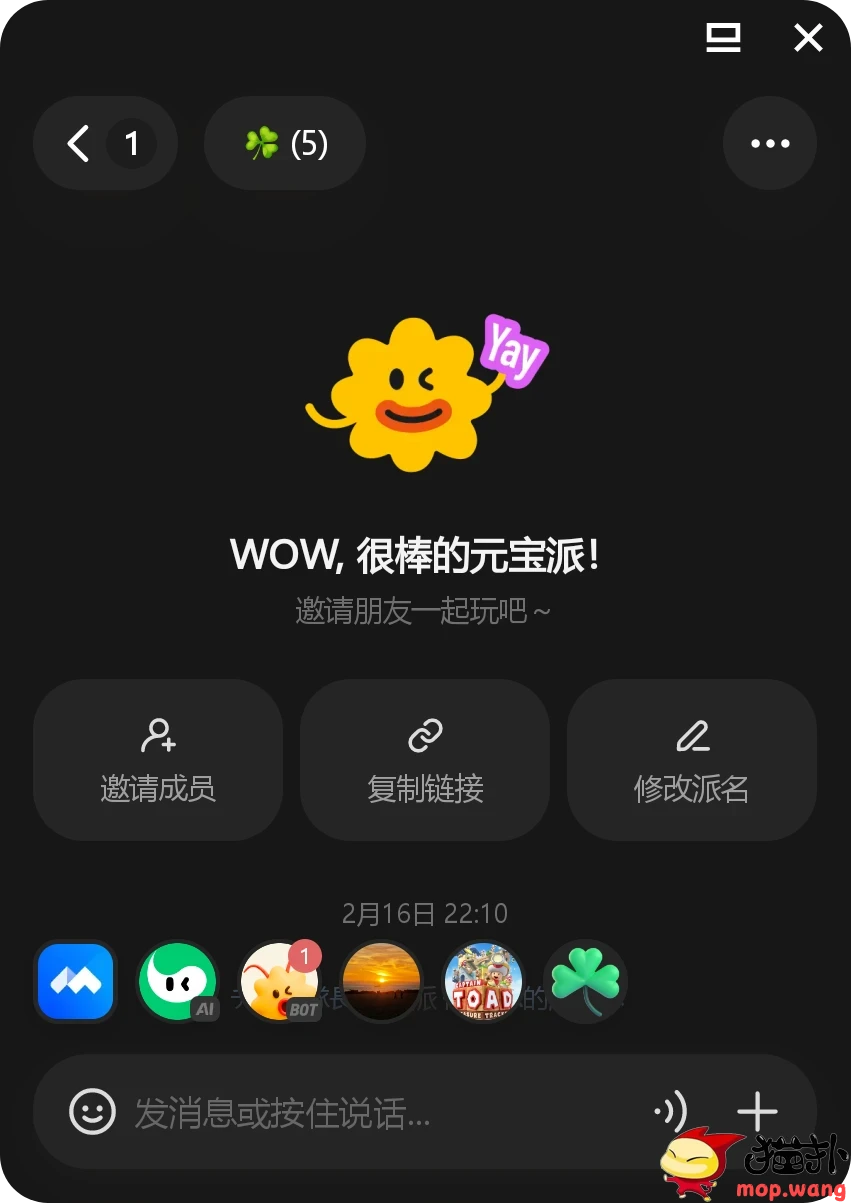Image resolution: width=851 pixels, height=1203 pixels.
Task: Select the blue Tencent Meeting avatar
Action: point(76,982)
